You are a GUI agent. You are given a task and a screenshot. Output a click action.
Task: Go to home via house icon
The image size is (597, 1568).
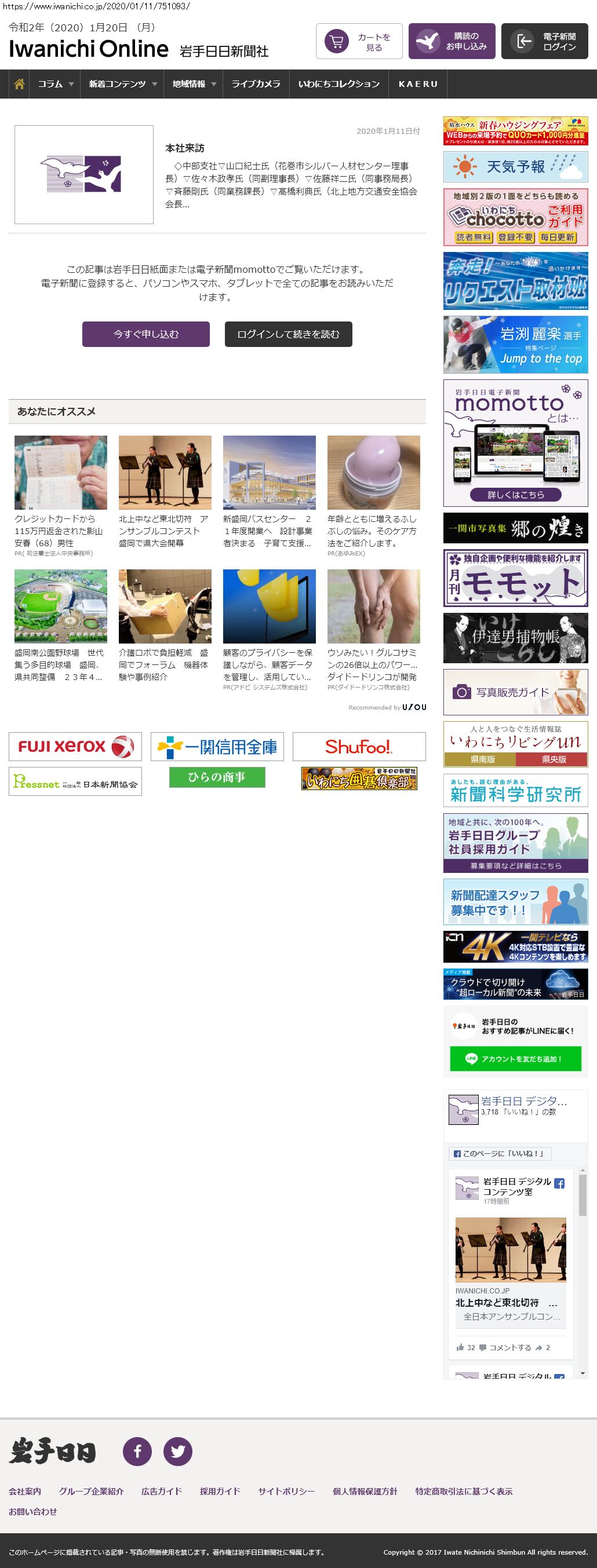pyautogui.click(x=19, y=84)
